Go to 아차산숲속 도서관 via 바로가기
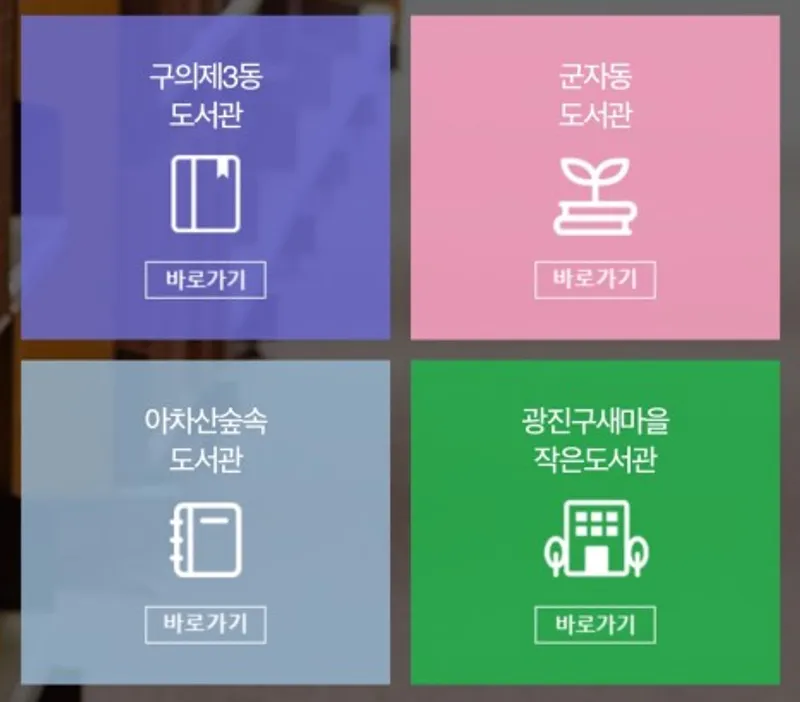 [205, 624]
